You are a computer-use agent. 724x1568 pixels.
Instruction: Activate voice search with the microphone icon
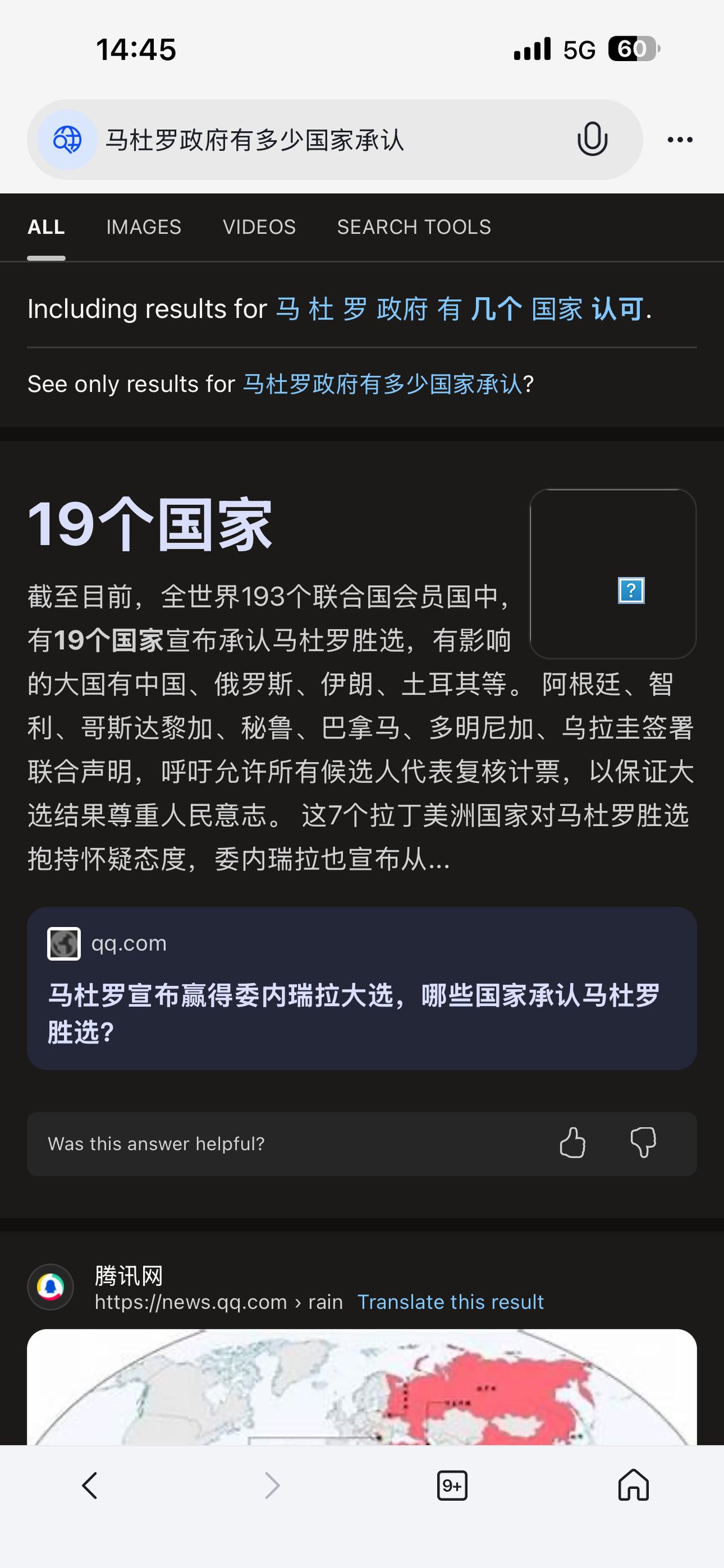coord(592,139)
